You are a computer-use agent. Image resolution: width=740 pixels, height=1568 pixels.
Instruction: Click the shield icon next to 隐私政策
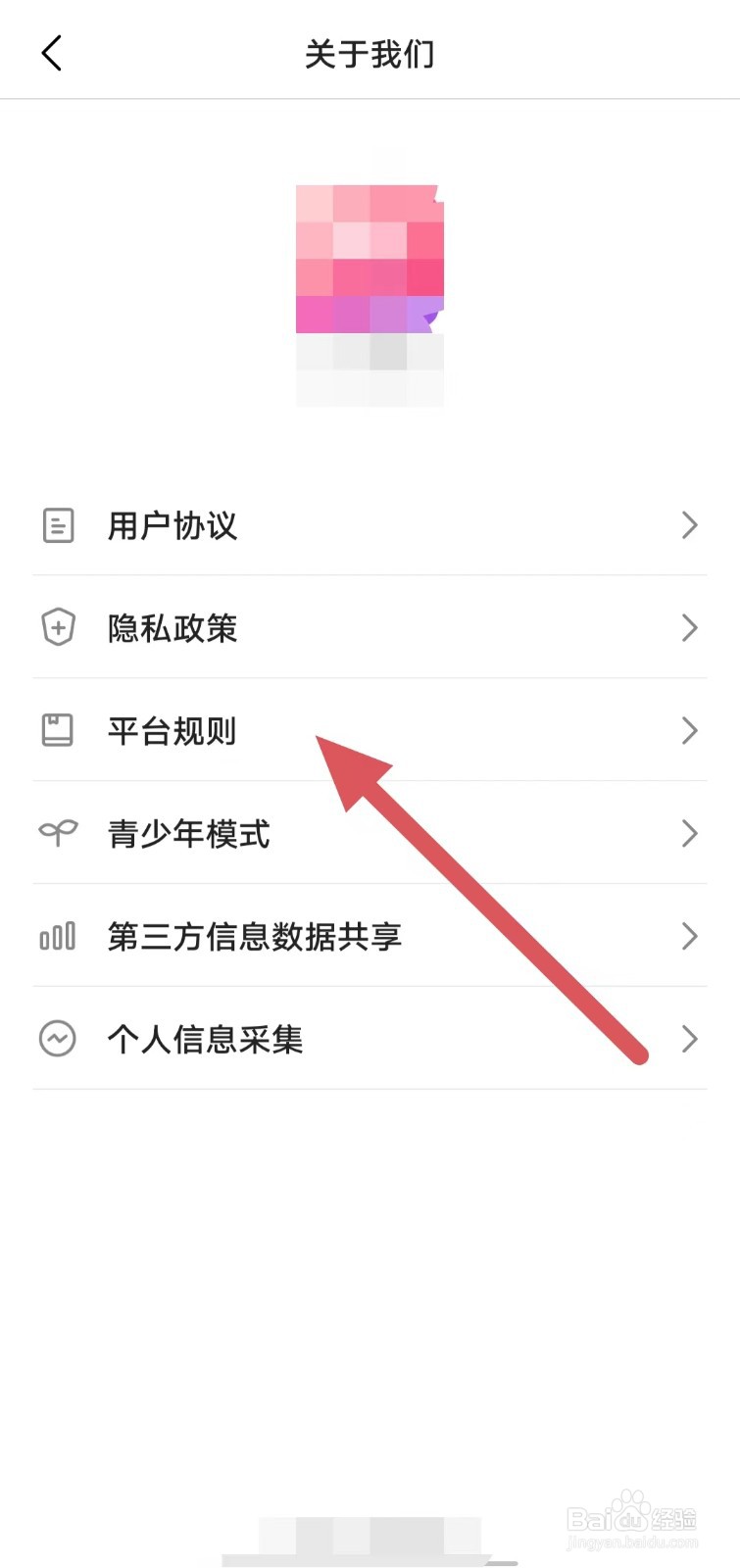point(58,628)
